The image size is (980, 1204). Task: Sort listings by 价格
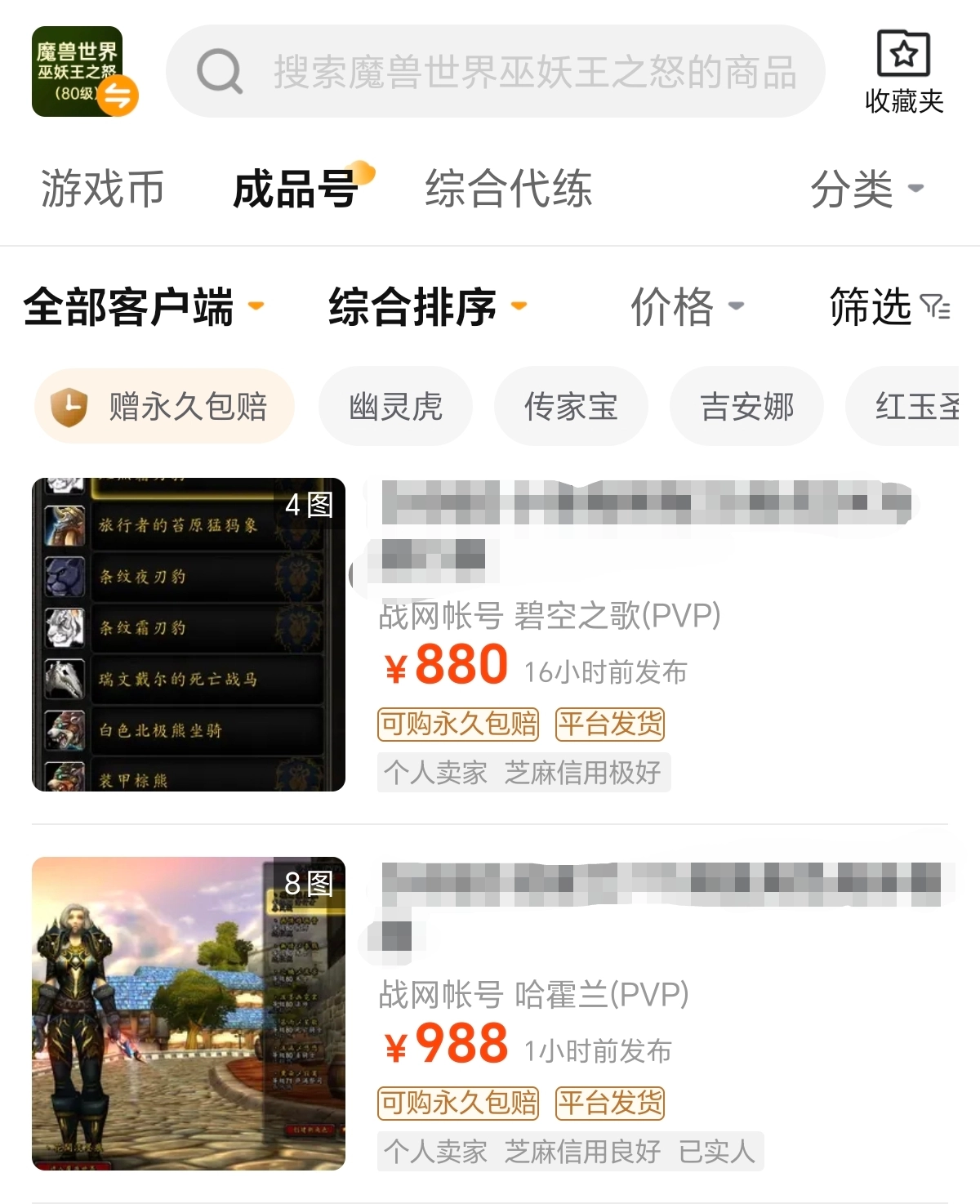[x=686, y=307]
